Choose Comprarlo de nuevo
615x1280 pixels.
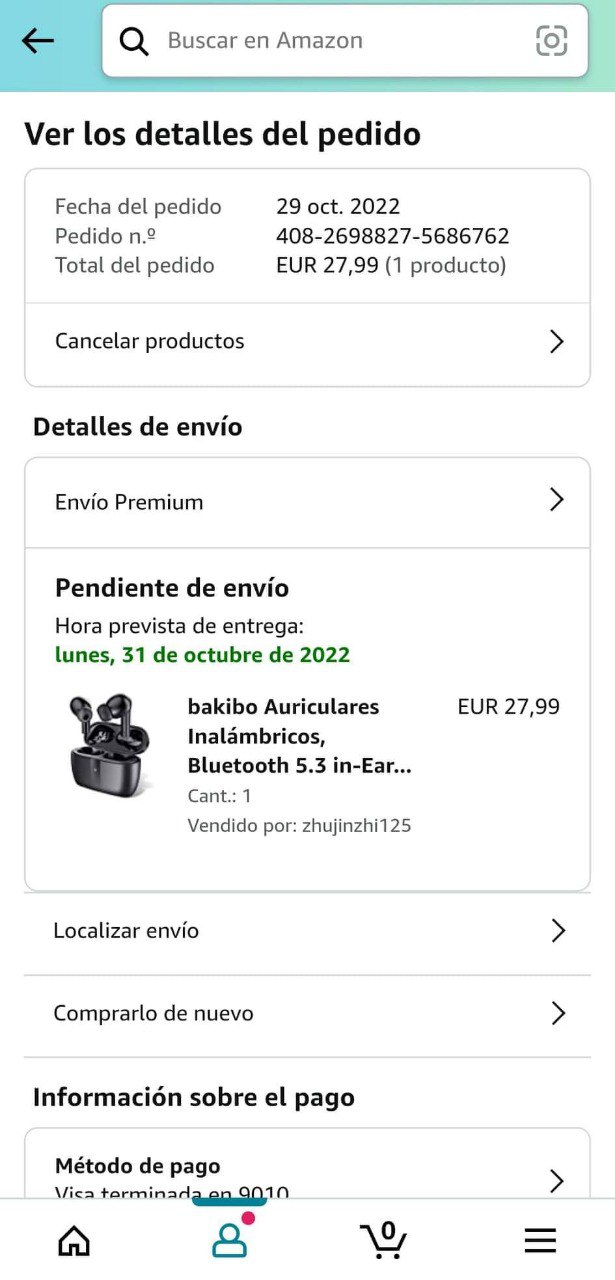pos(307,1014)
